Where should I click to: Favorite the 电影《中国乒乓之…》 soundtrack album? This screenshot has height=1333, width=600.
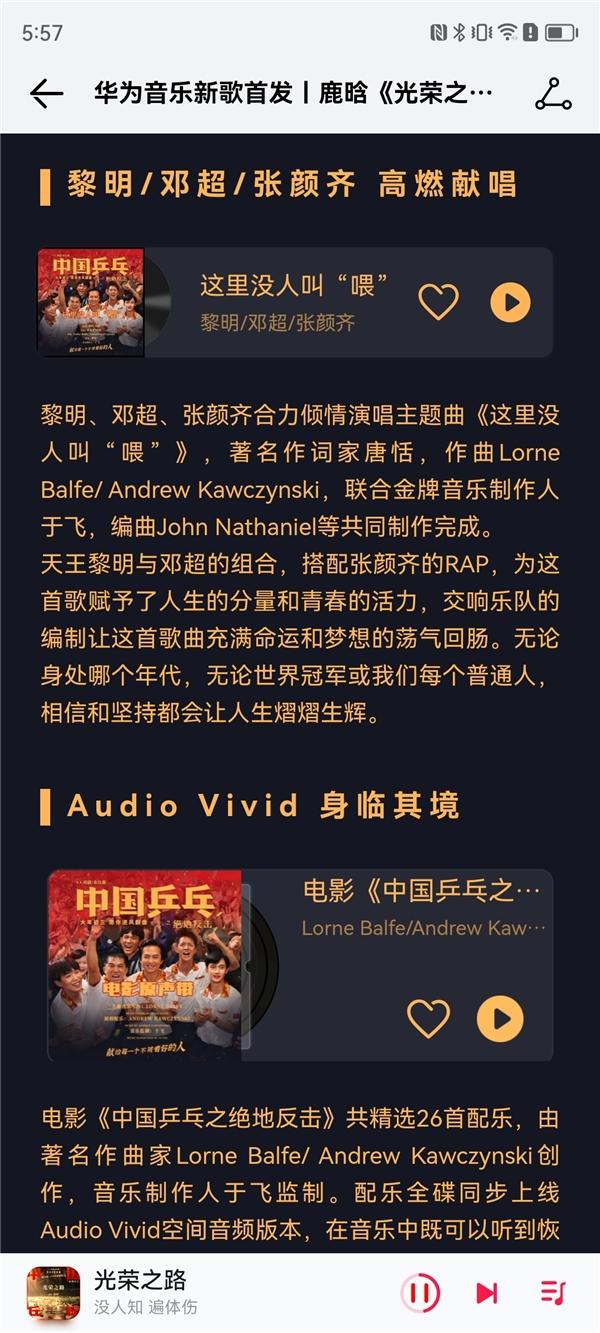[x=428, y=1018]
